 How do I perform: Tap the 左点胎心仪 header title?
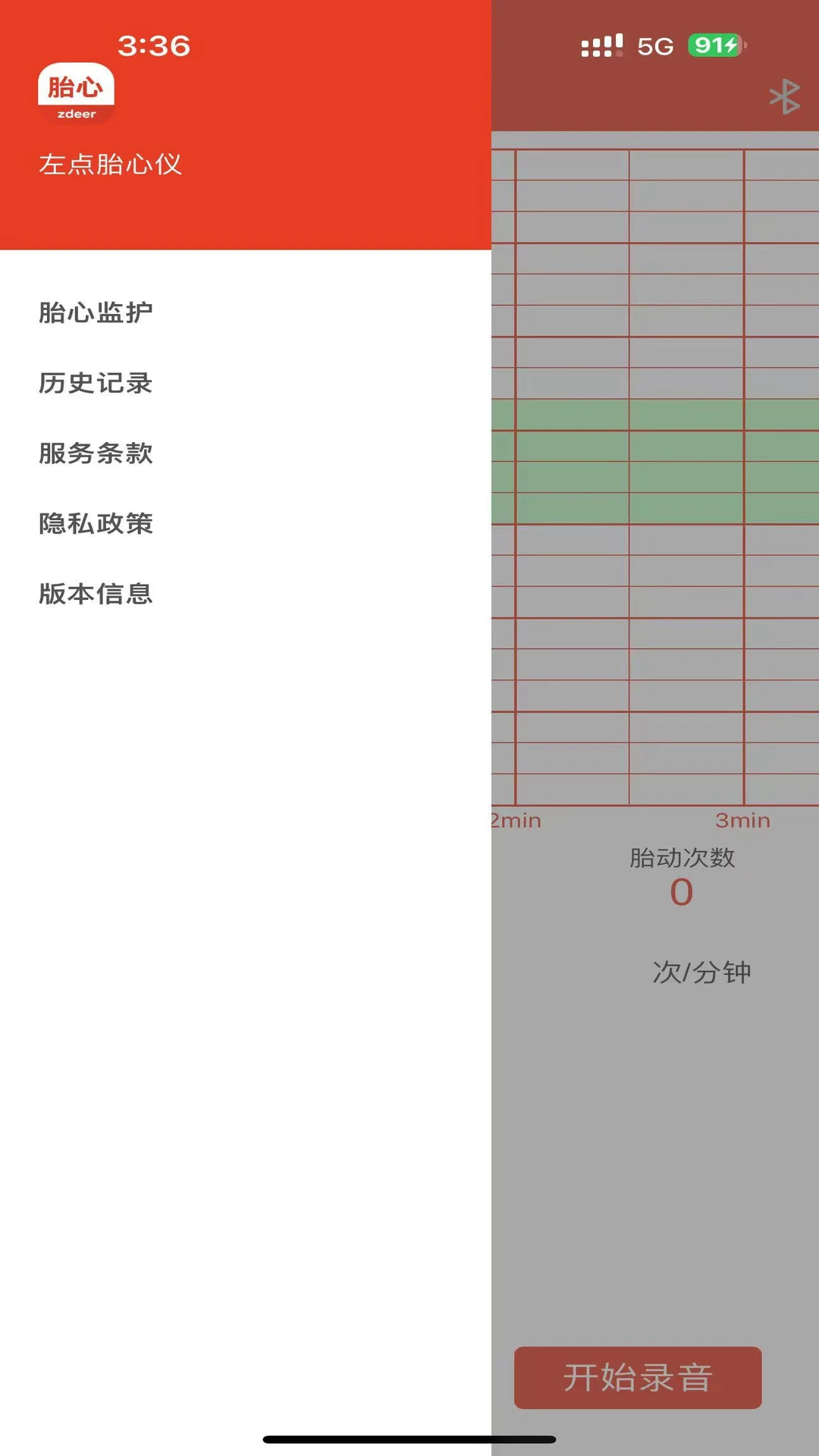(111, 164)
